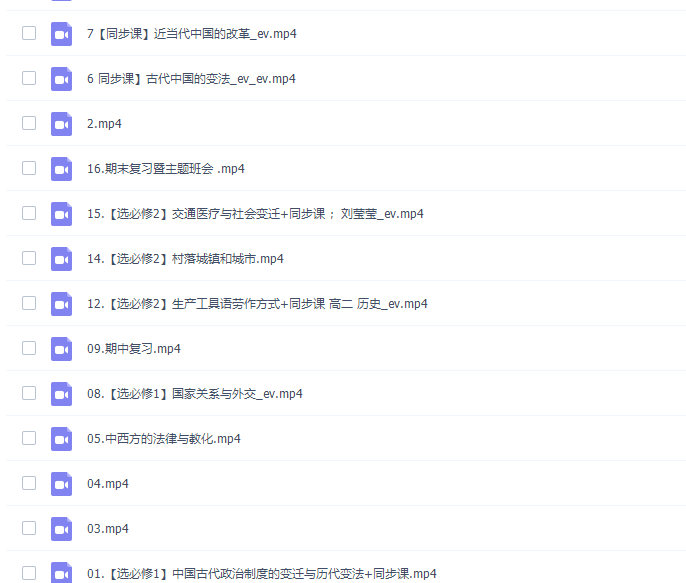Select checkbox for 6 同步课】古代中国的变法 video
The height and width of the screenshot is (583, 686).
tap(29, 78)
